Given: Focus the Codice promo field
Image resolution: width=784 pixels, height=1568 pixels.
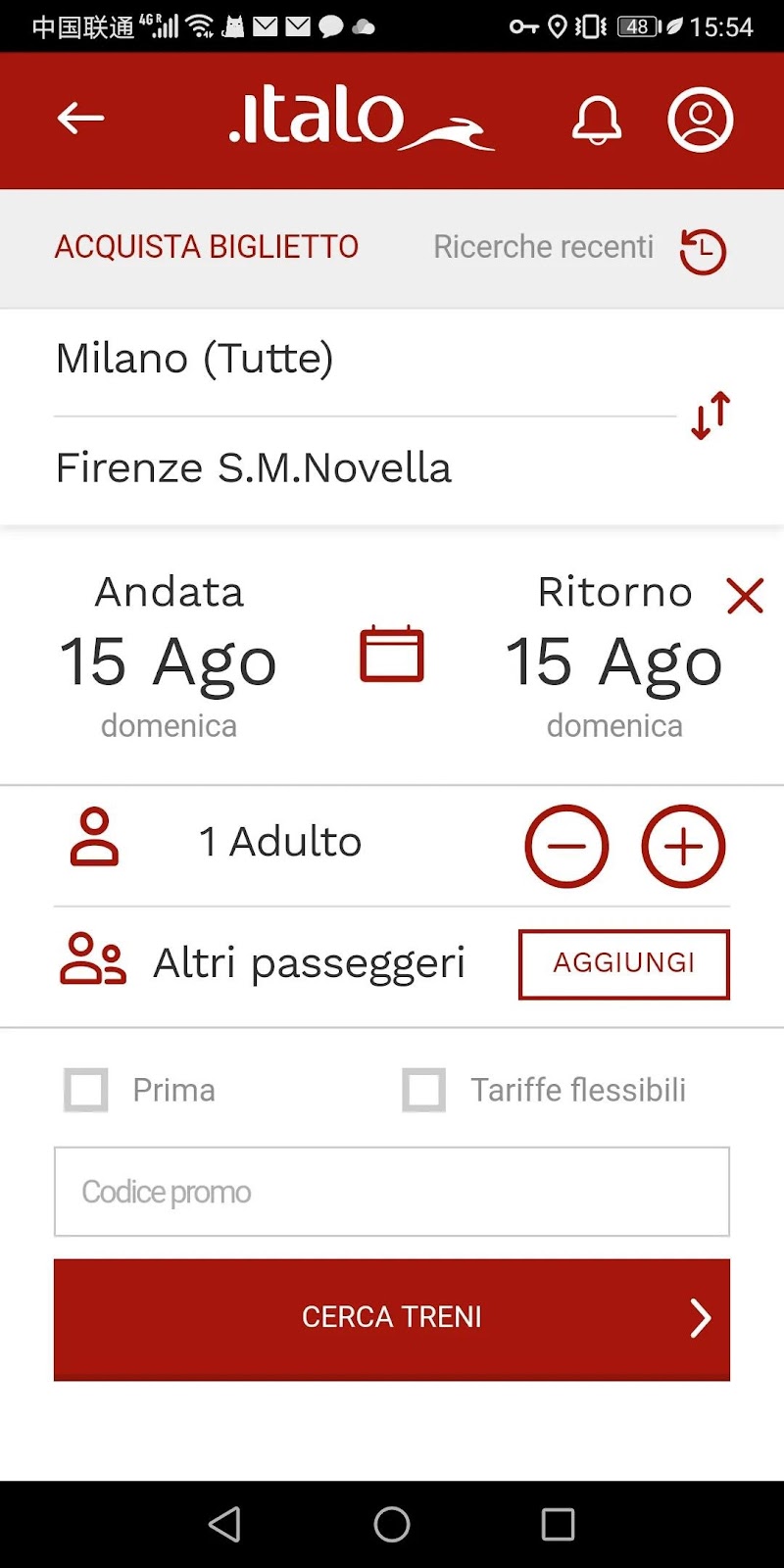Looking at the screenshot, I should [x=392, y=1192].
